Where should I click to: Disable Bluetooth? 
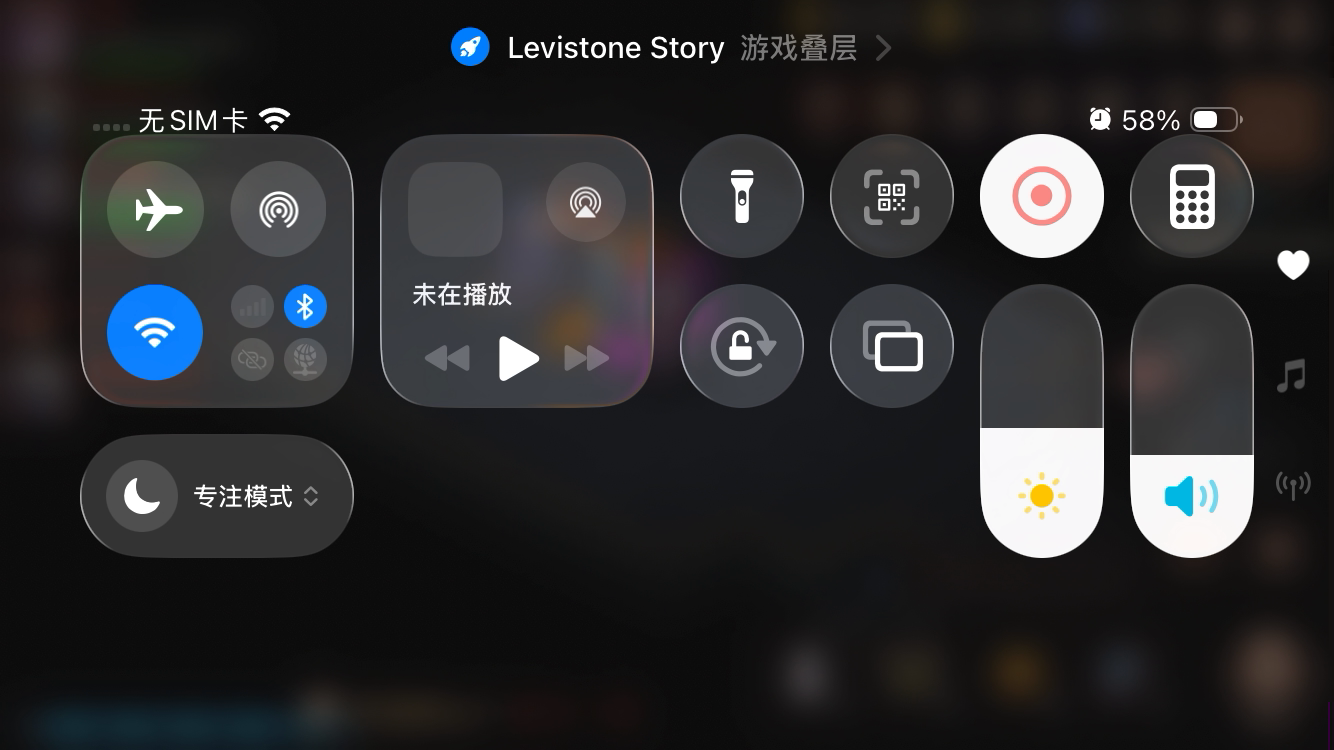pos(305,307)
